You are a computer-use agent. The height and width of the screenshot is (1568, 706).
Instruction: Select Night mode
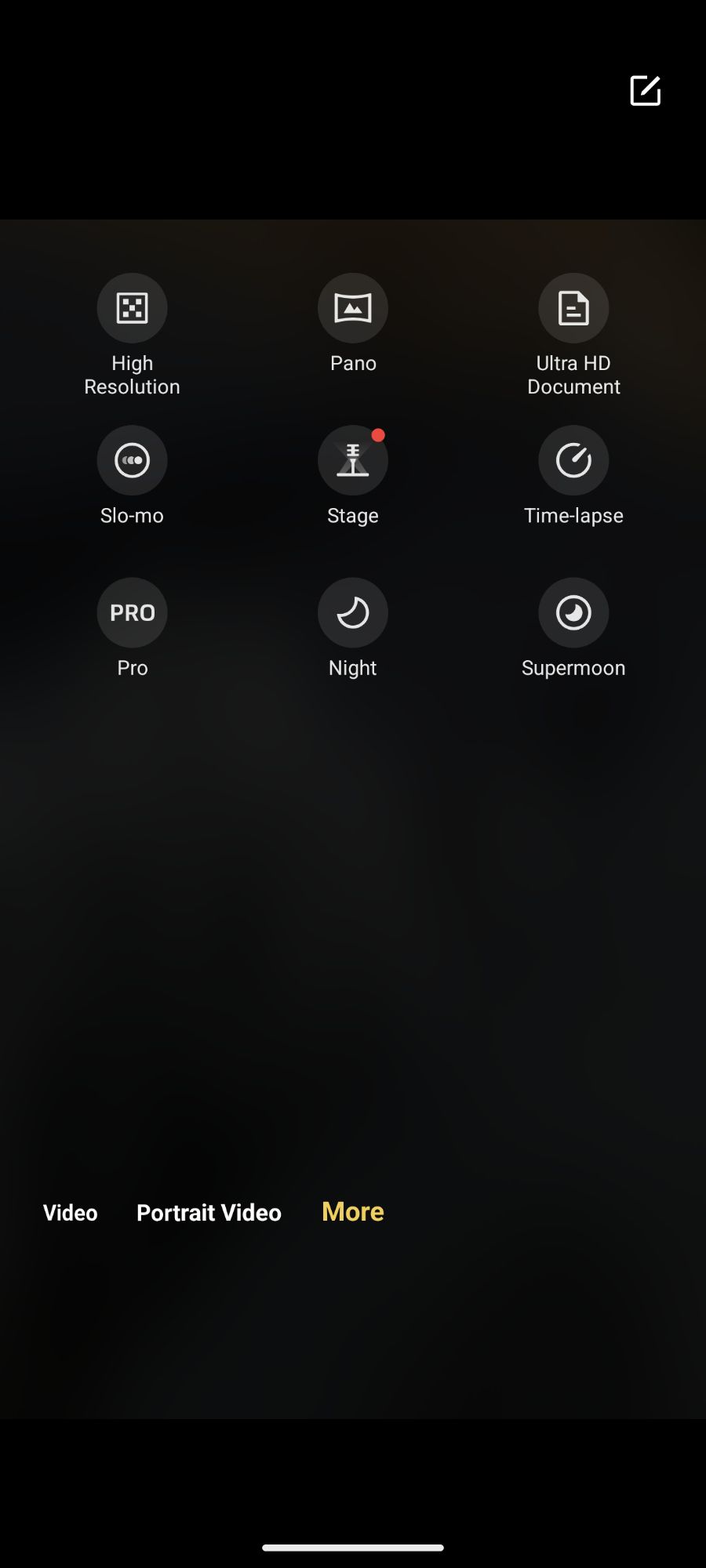tap(353, 612)
